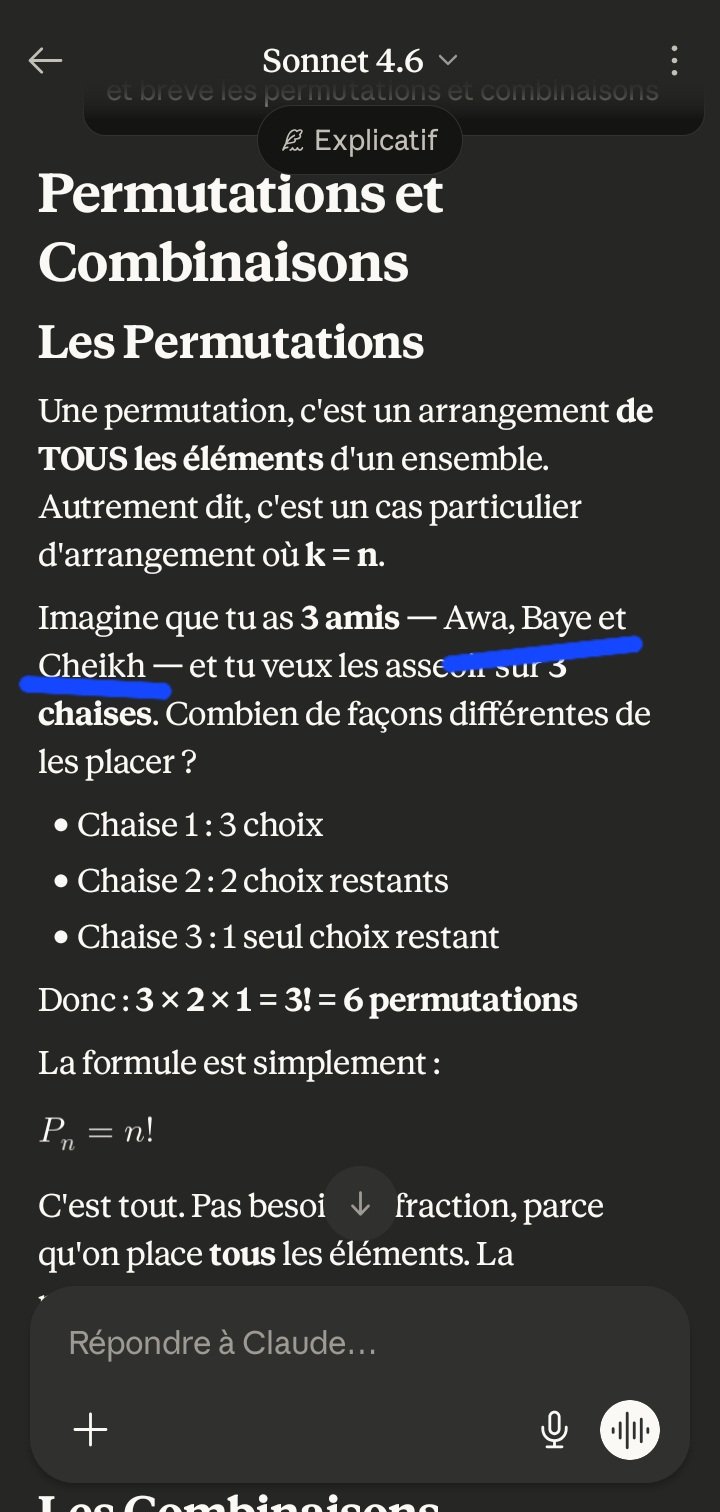Open the three-dot overflow menu
The width and height of the screenshot is (720, 1512).
tap(674, 61)
